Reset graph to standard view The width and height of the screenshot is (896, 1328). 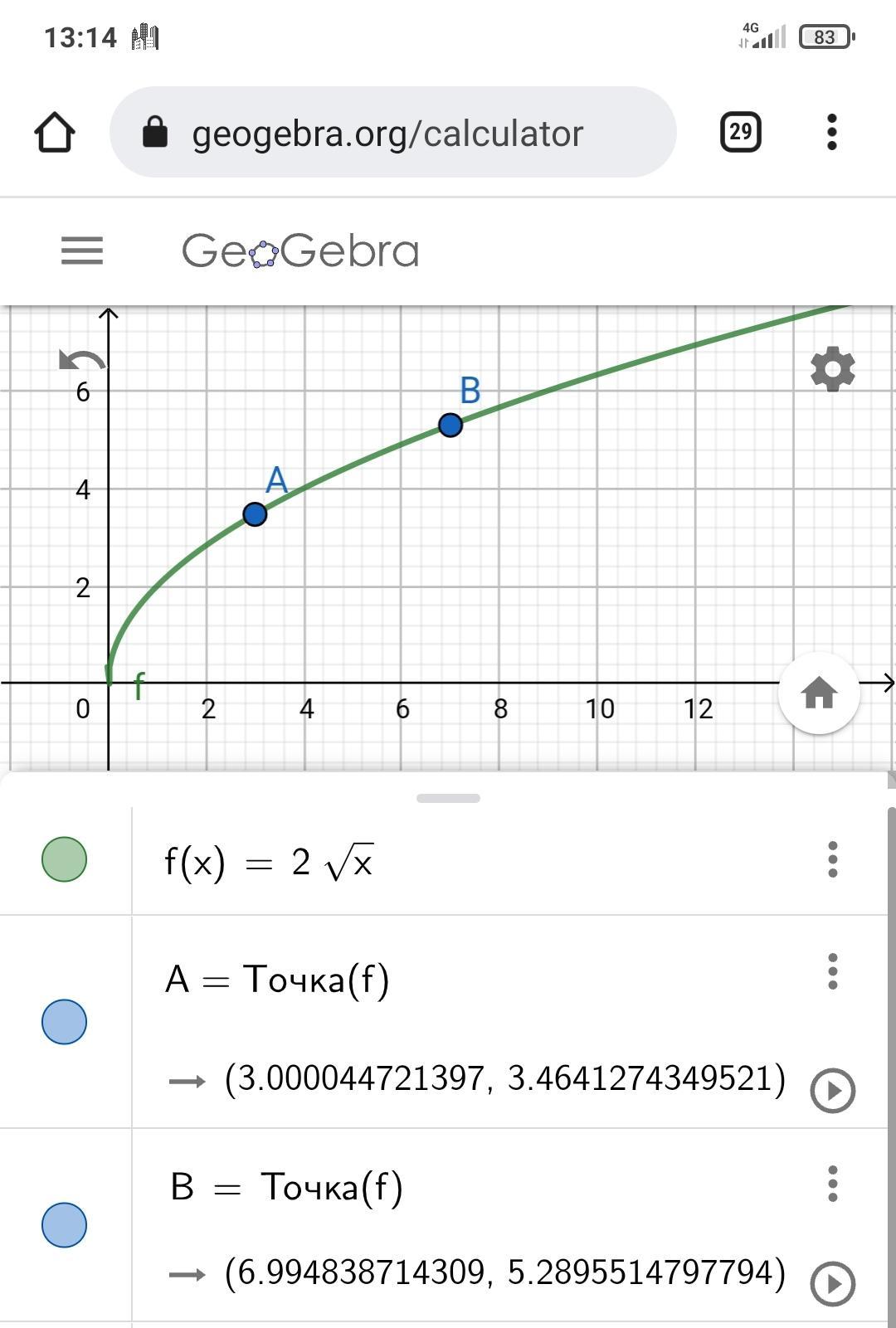(x=819, y=693)
